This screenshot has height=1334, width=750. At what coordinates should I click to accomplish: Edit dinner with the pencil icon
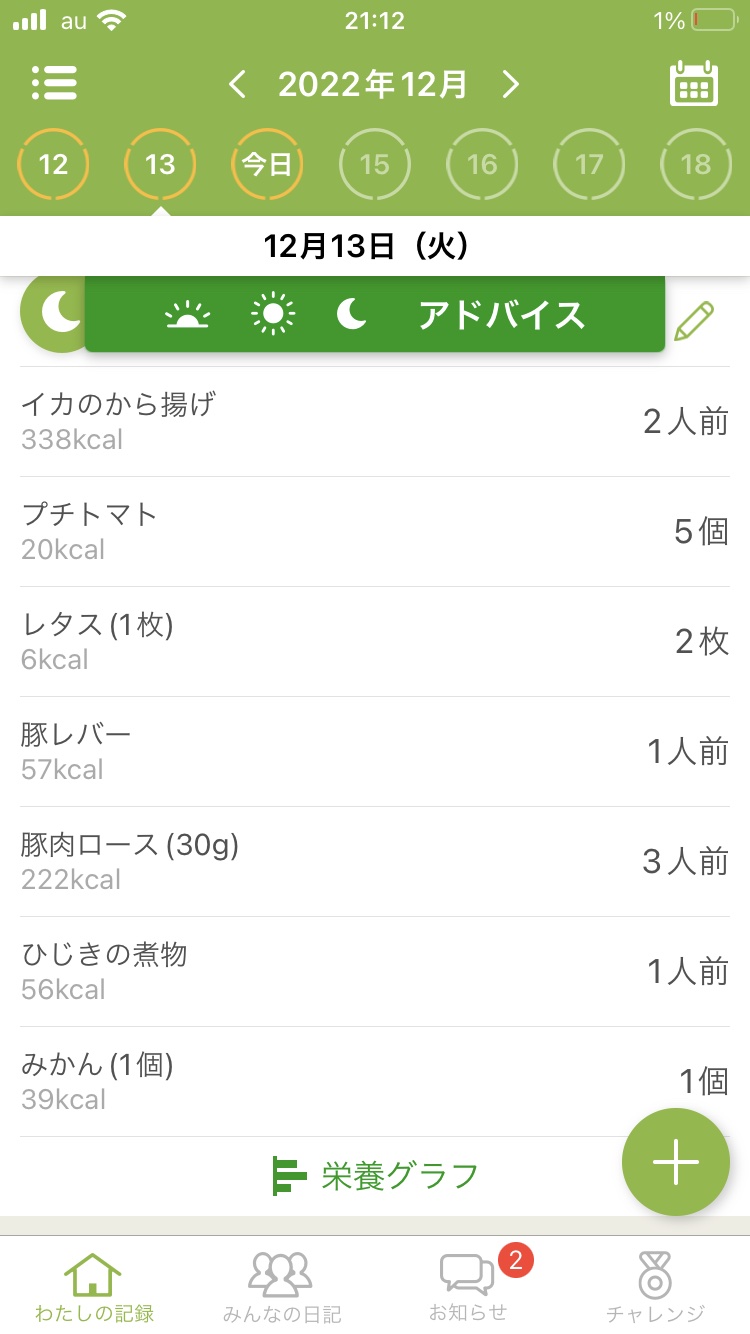pos(694,320)
